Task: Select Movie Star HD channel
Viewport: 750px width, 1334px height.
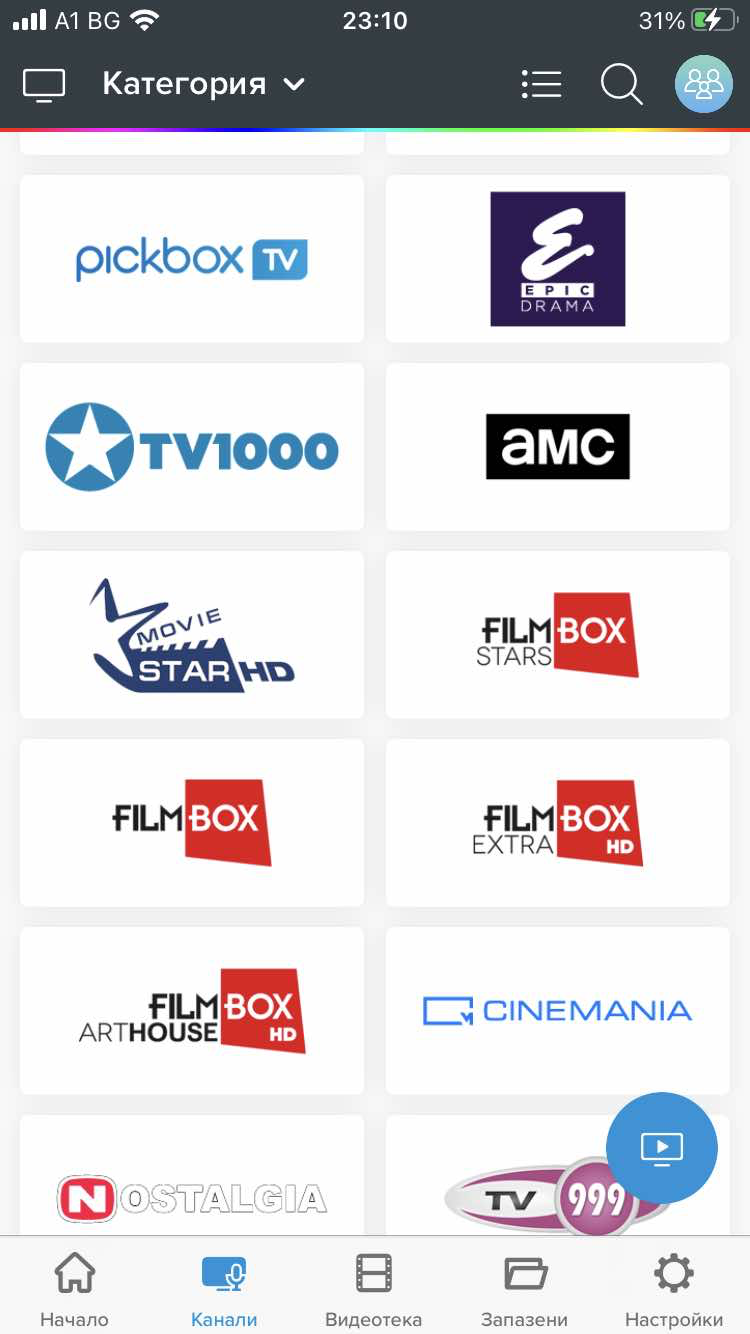Action: (x=192, y=635)
